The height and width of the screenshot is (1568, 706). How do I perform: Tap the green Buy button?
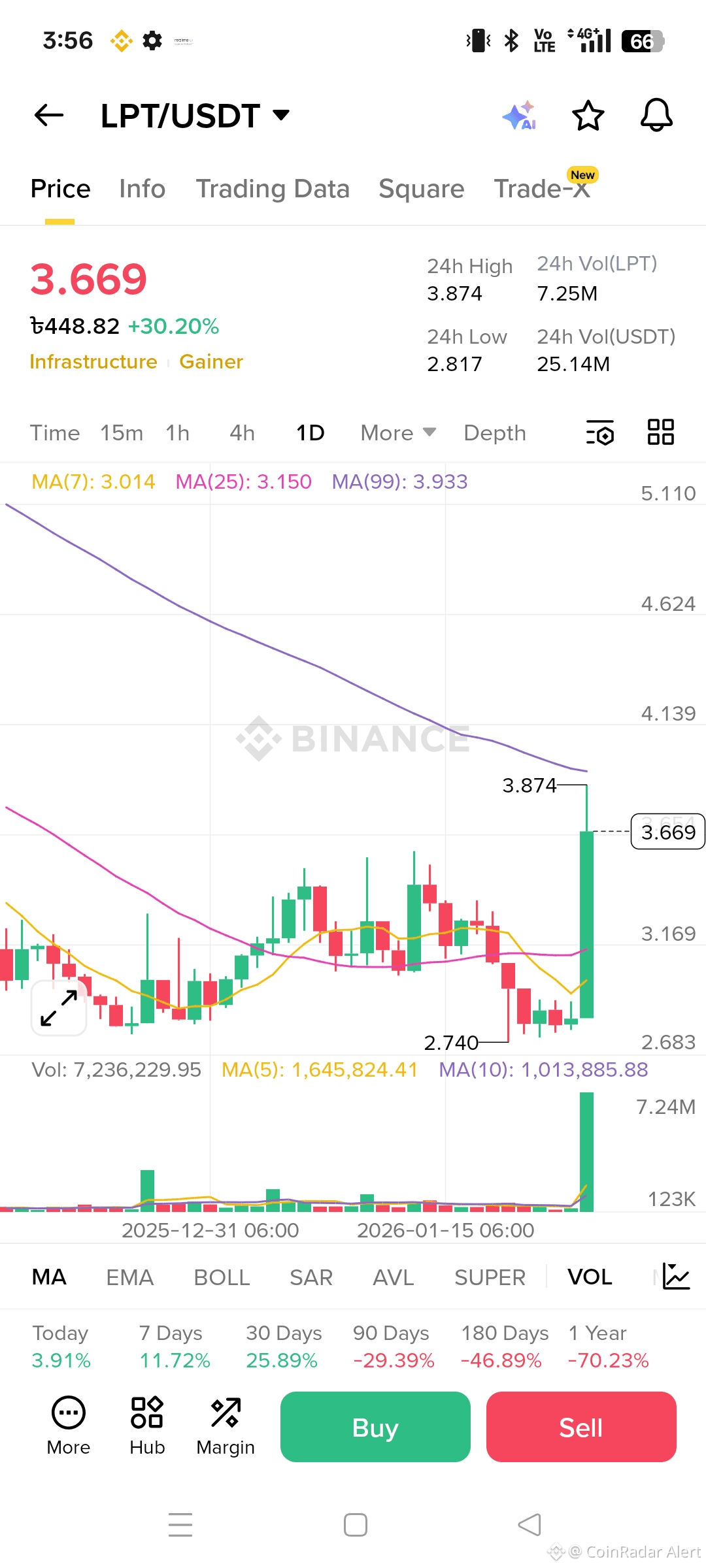pos(375,1428)
